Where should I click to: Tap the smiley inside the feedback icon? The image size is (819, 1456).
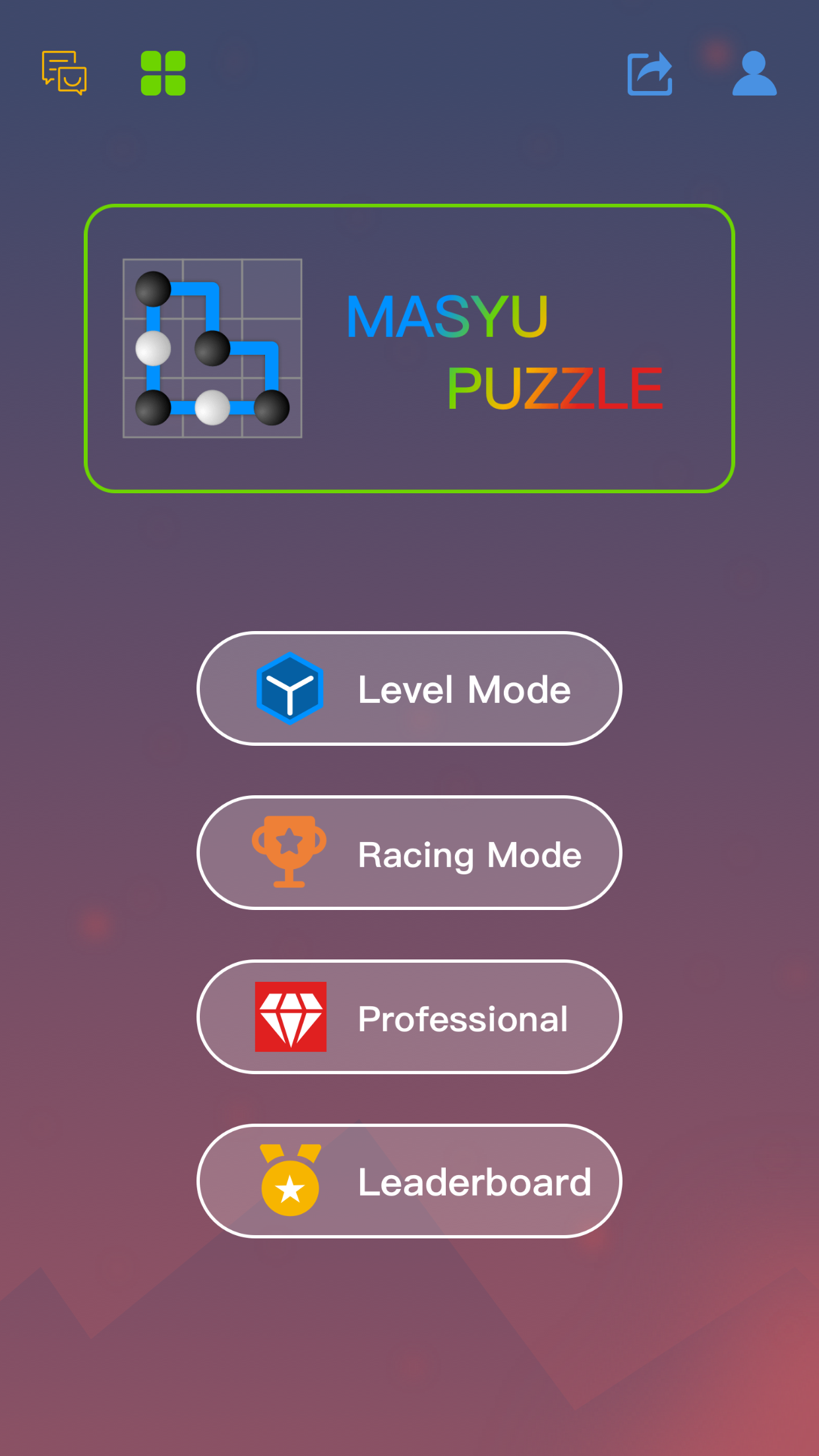71,82
